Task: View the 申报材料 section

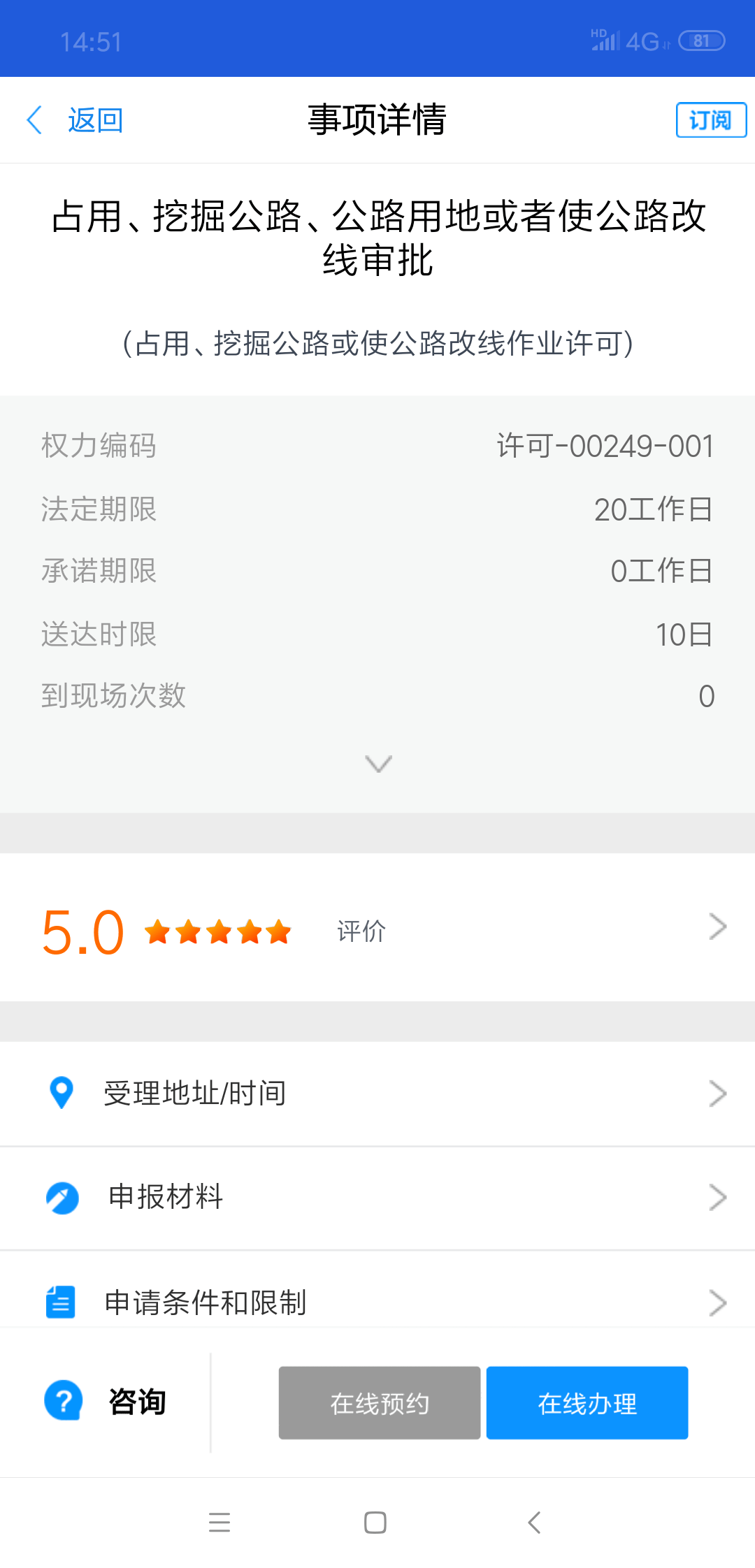Action: pos(377,1197)
